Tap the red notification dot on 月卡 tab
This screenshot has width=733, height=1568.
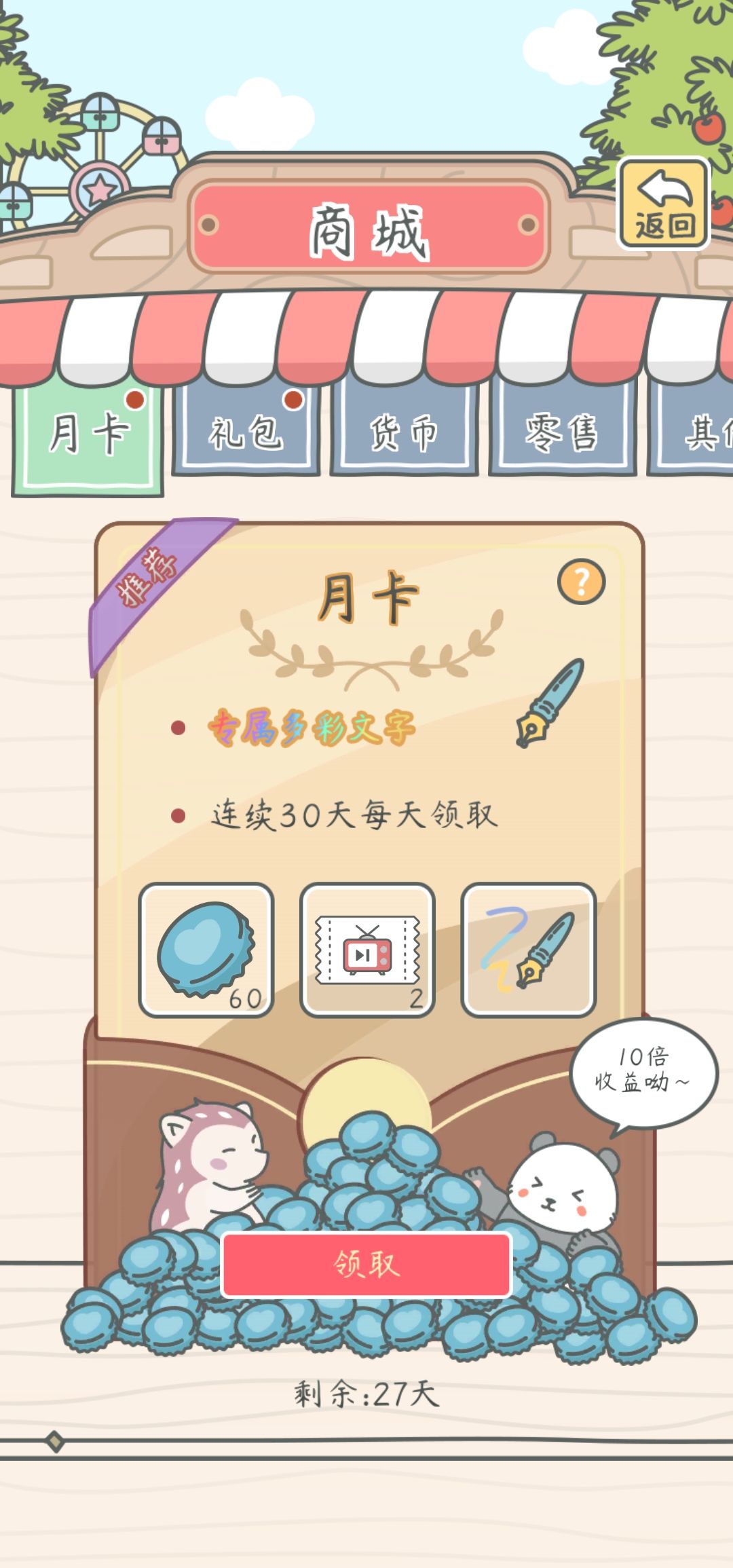click(x=136, y=400)
